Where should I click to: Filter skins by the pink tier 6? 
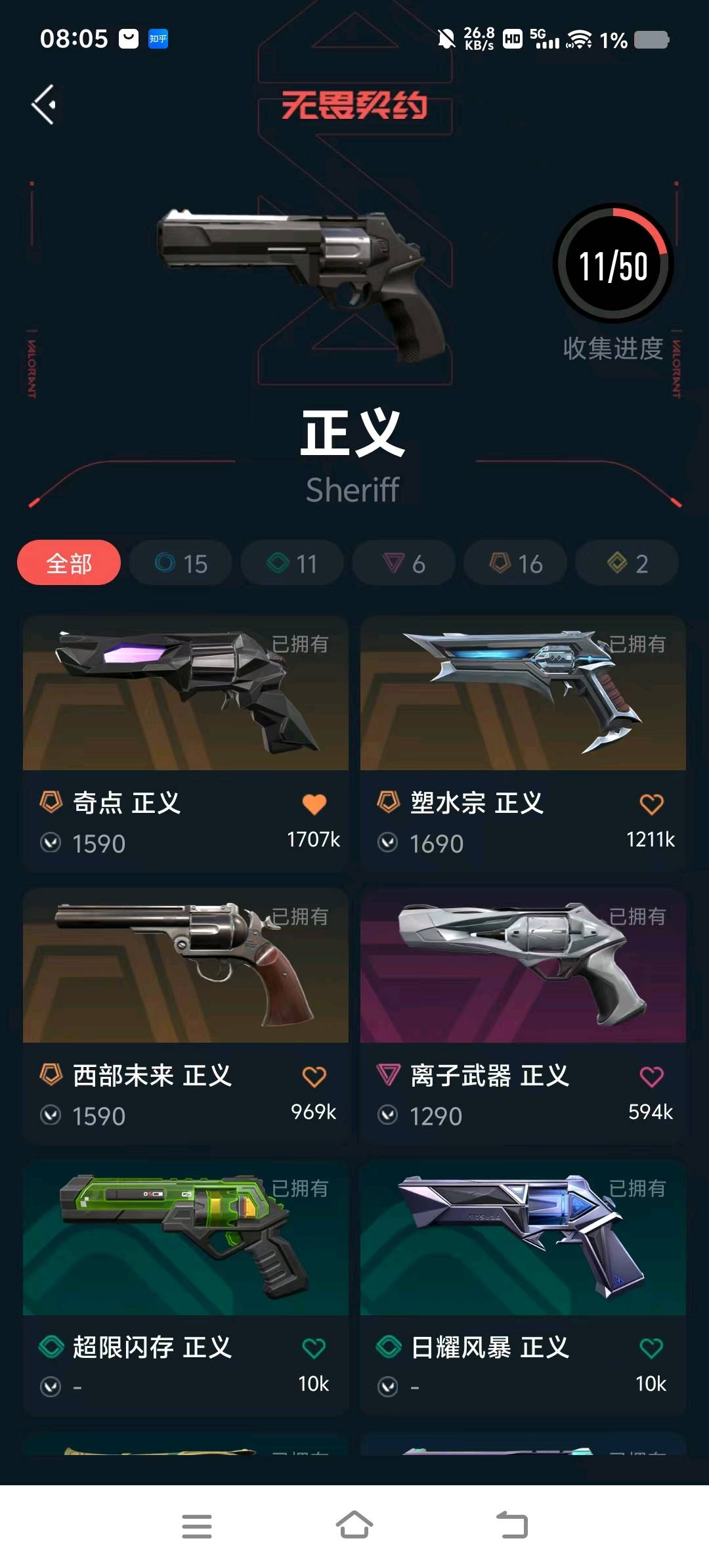(404, 563)
